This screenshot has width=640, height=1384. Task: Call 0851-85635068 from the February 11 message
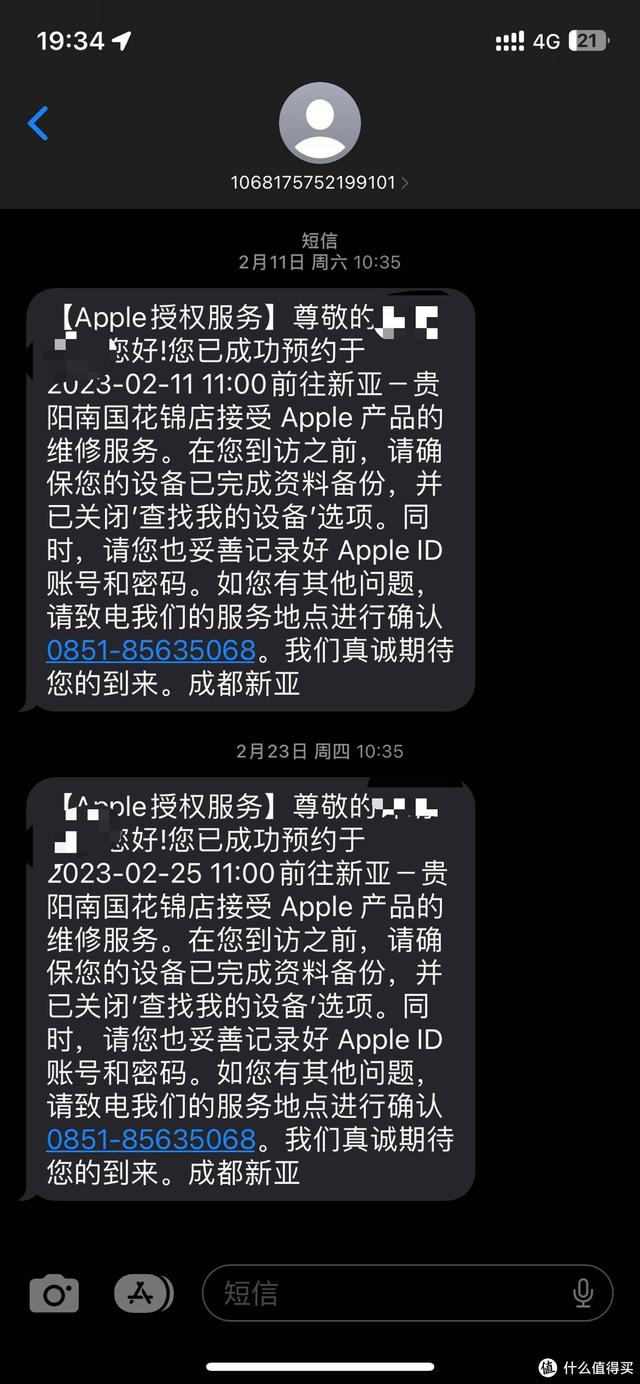(151, 651)
